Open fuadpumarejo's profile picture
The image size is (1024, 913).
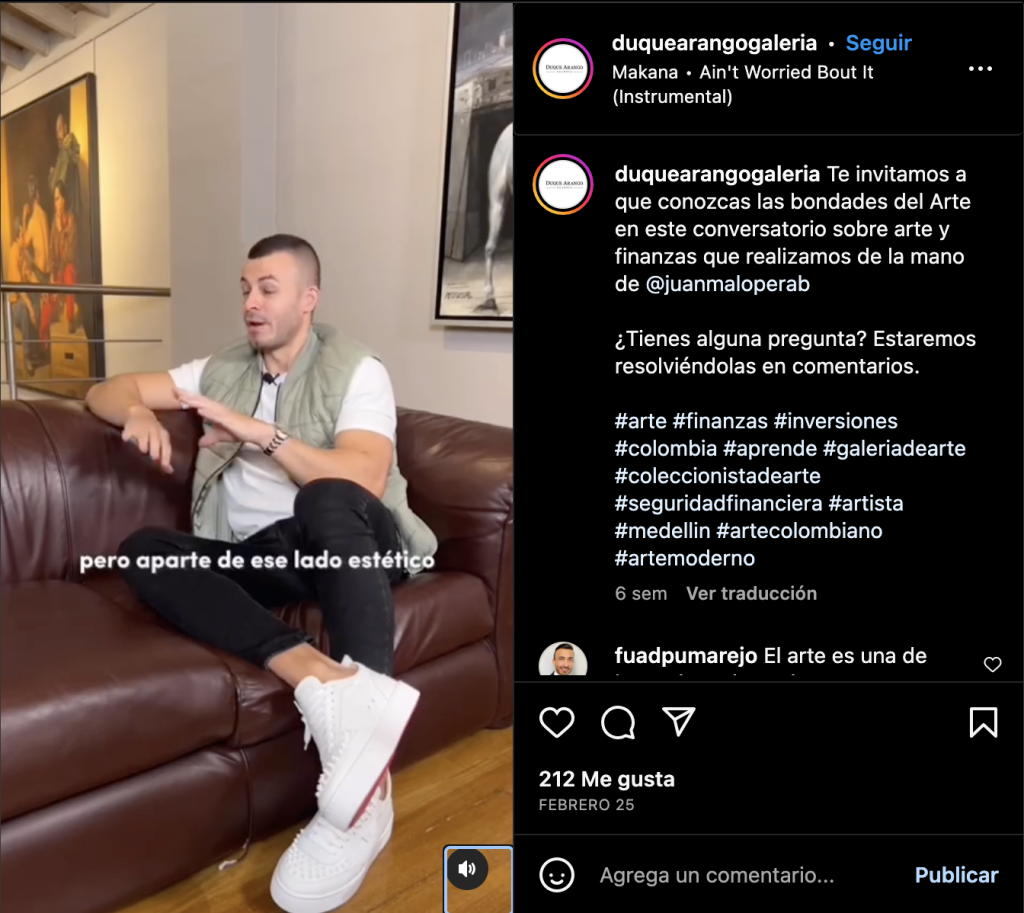click(563, 661)
